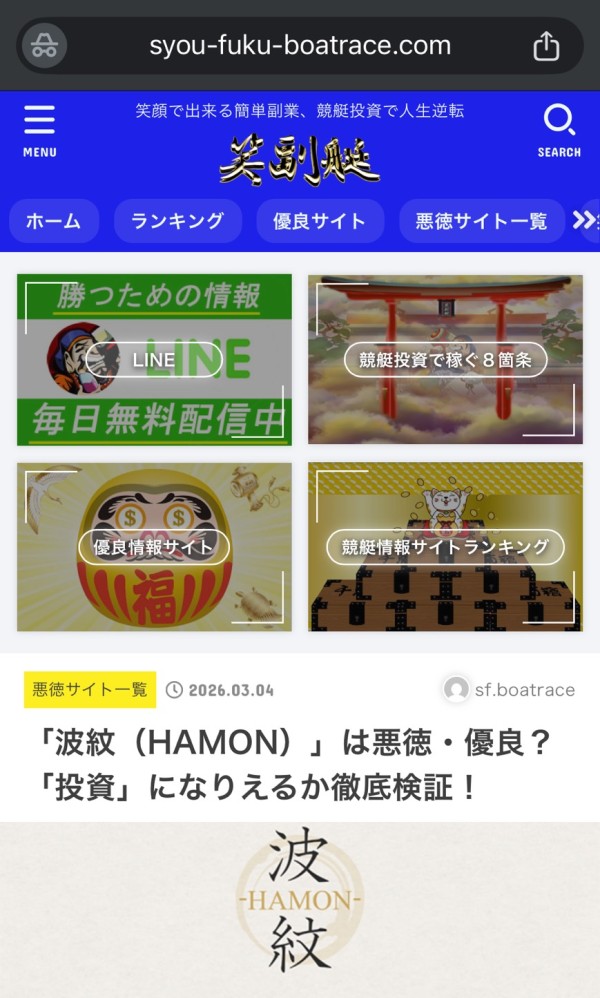Tap the yellow 悪徳サイト一覧 category tag
600x998 pixels.
pos(90,689)
